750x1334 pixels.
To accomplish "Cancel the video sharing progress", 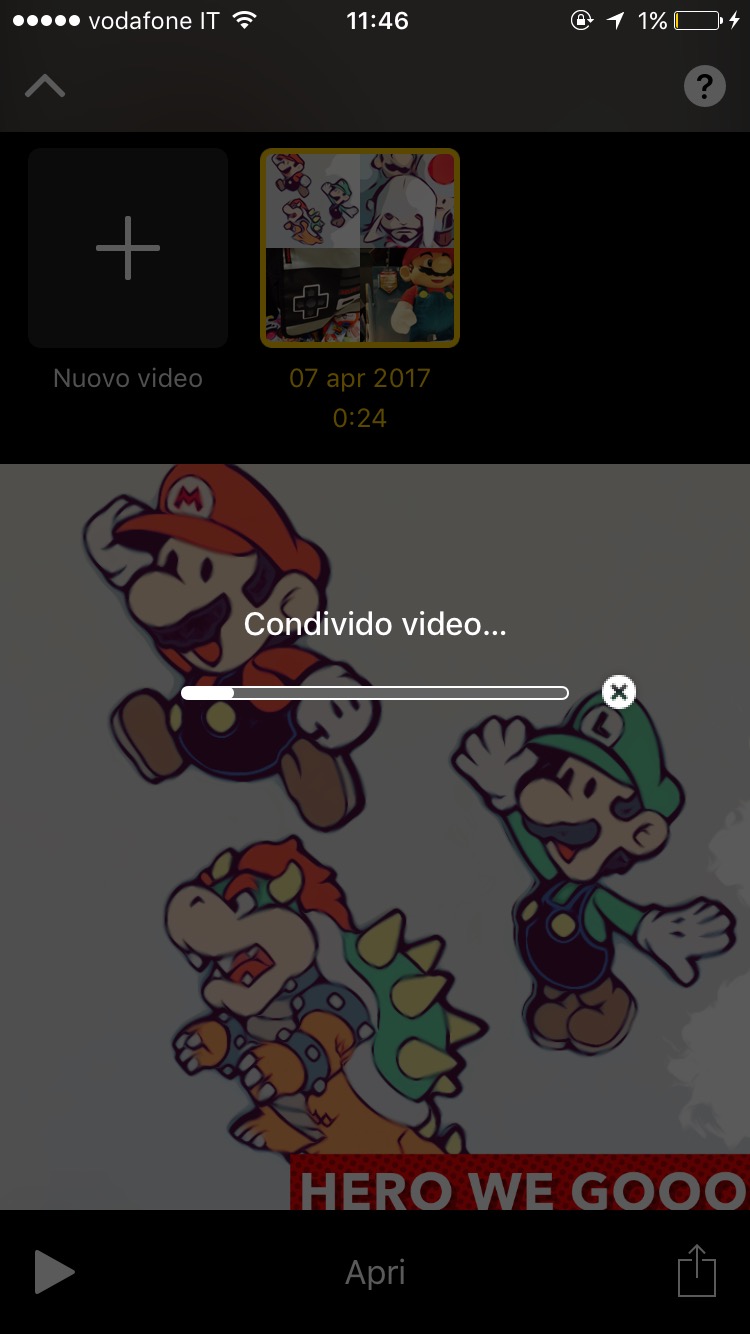I will (619, 691).
